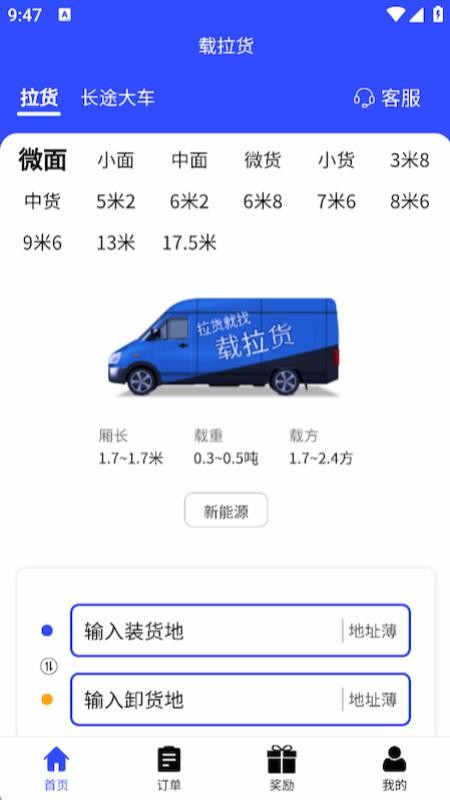
Task: Go to the 订单 orders tab
Action: point(169,768)
